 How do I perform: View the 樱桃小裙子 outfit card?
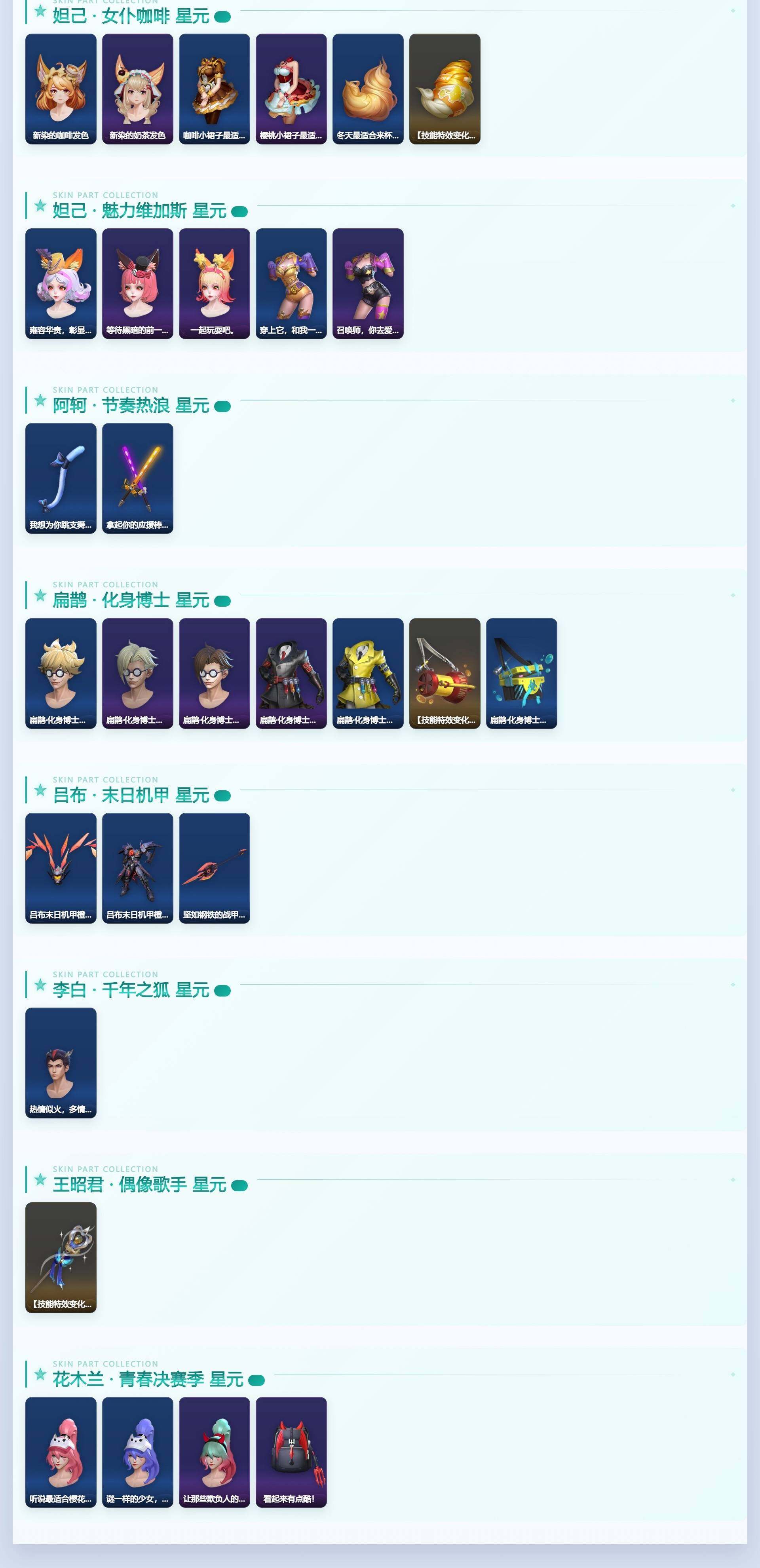[291, 89]
